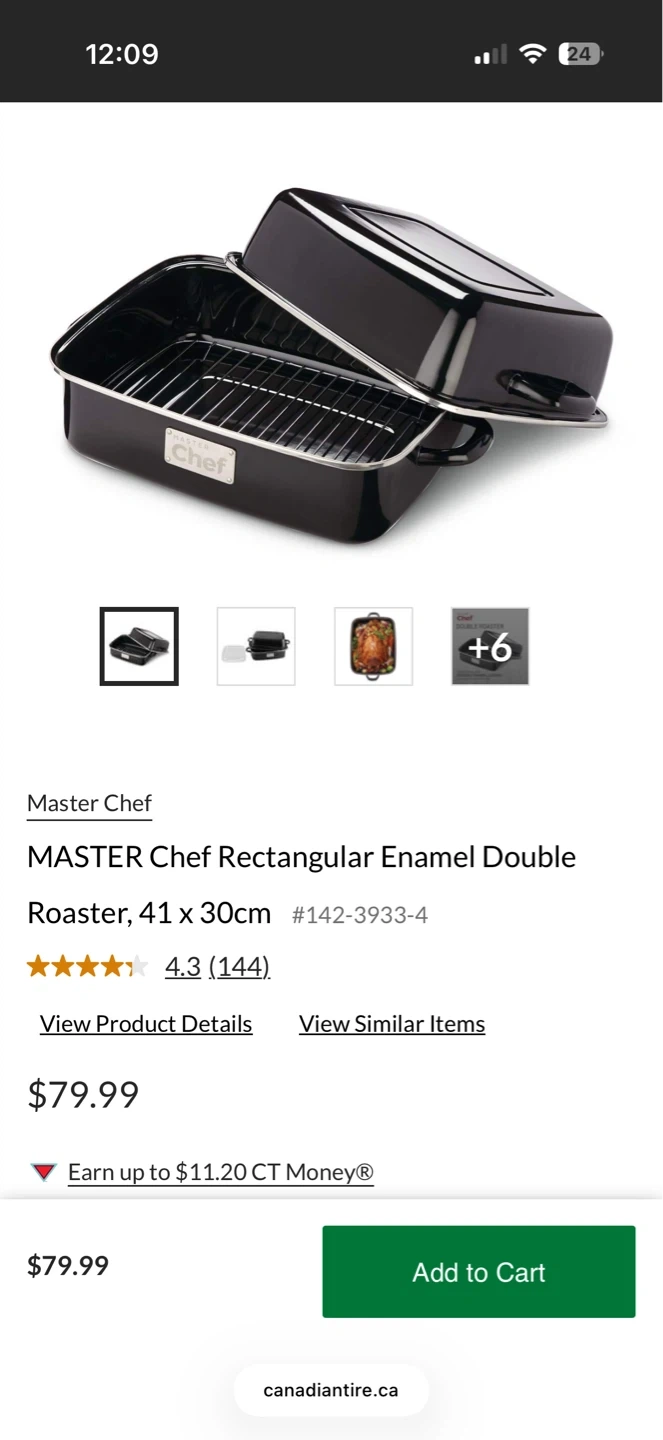Screen dimensions: 663x1440
Task: Open the +6 more images thumbnail
Action: [490, 646]
